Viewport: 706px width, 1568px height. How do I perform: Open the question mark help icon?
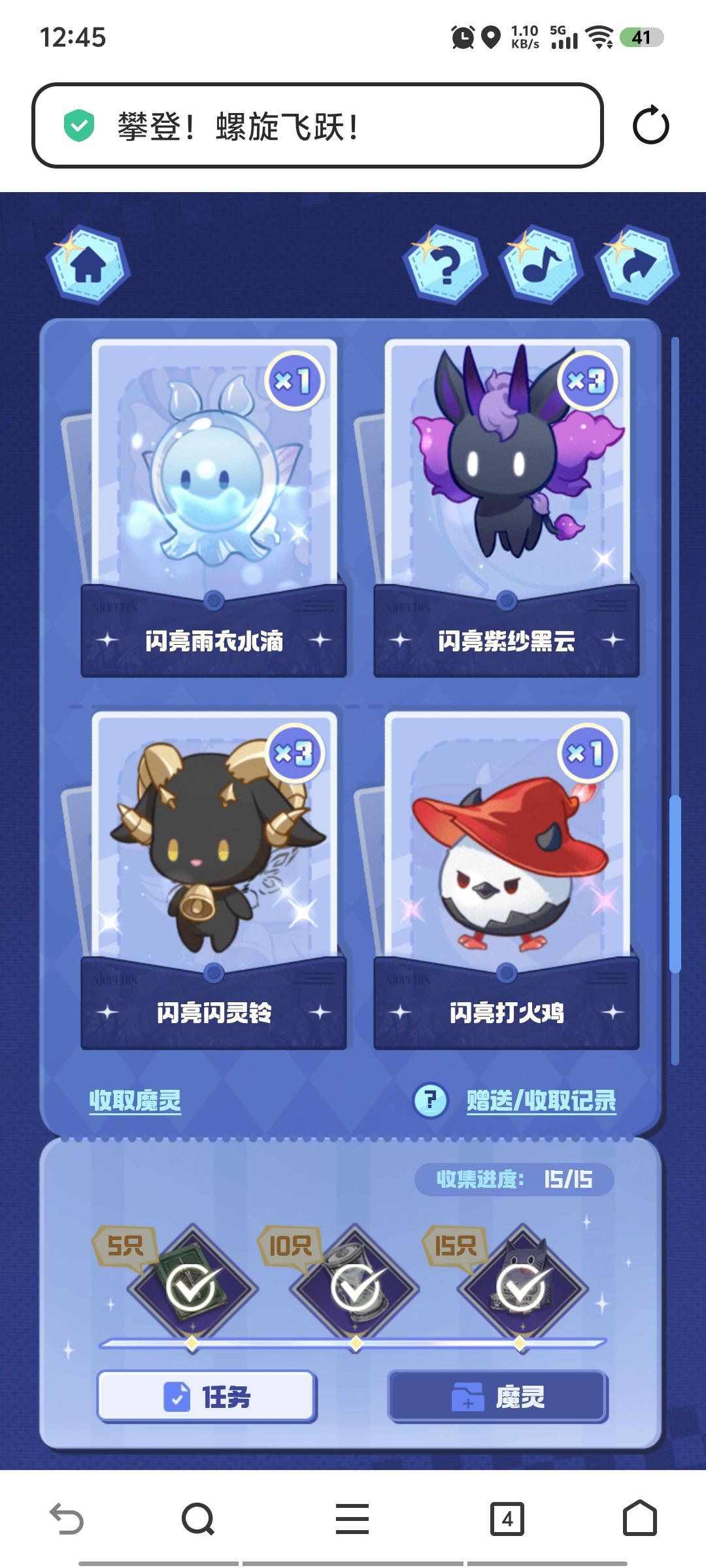[x=446, y=265]
